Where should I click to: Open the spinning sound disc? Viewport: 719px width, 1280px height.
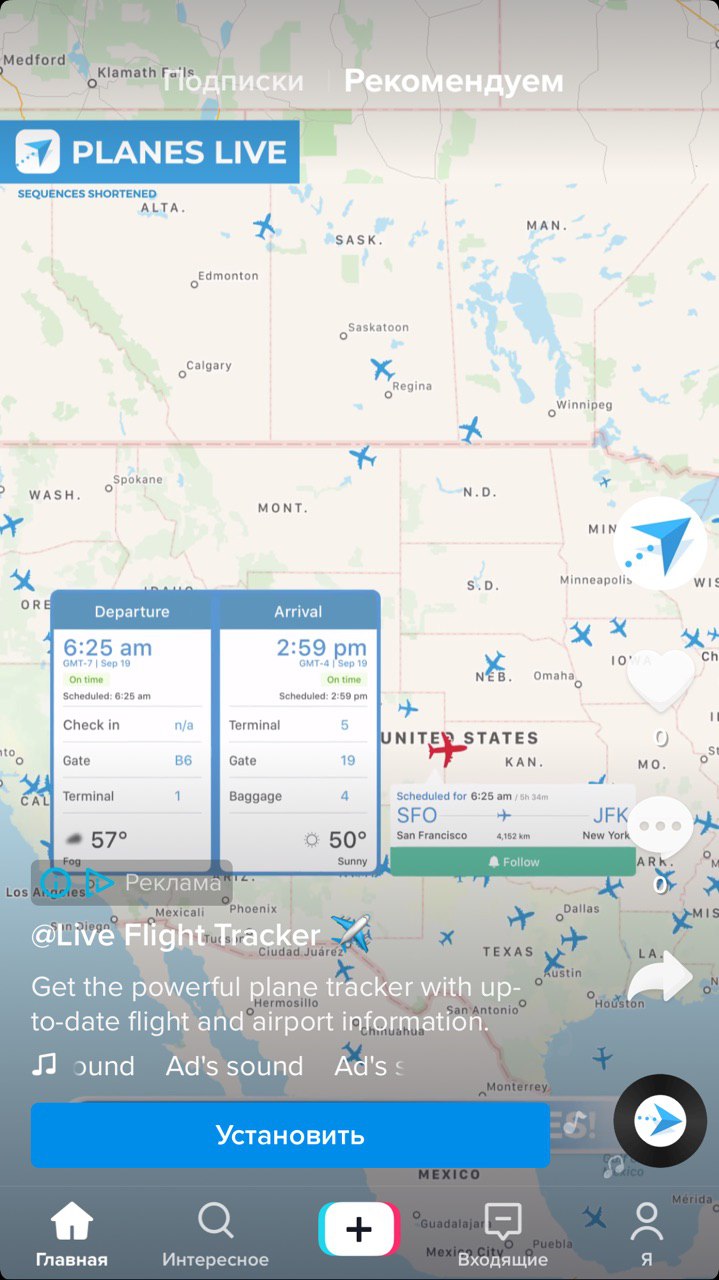[660, 1121]
